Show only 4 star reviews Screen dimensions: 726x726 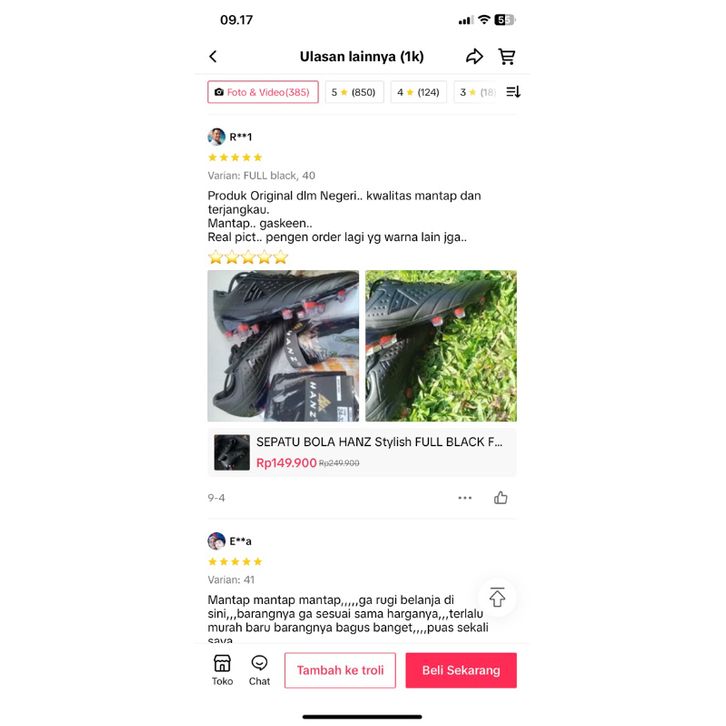(x=418, y=92)
